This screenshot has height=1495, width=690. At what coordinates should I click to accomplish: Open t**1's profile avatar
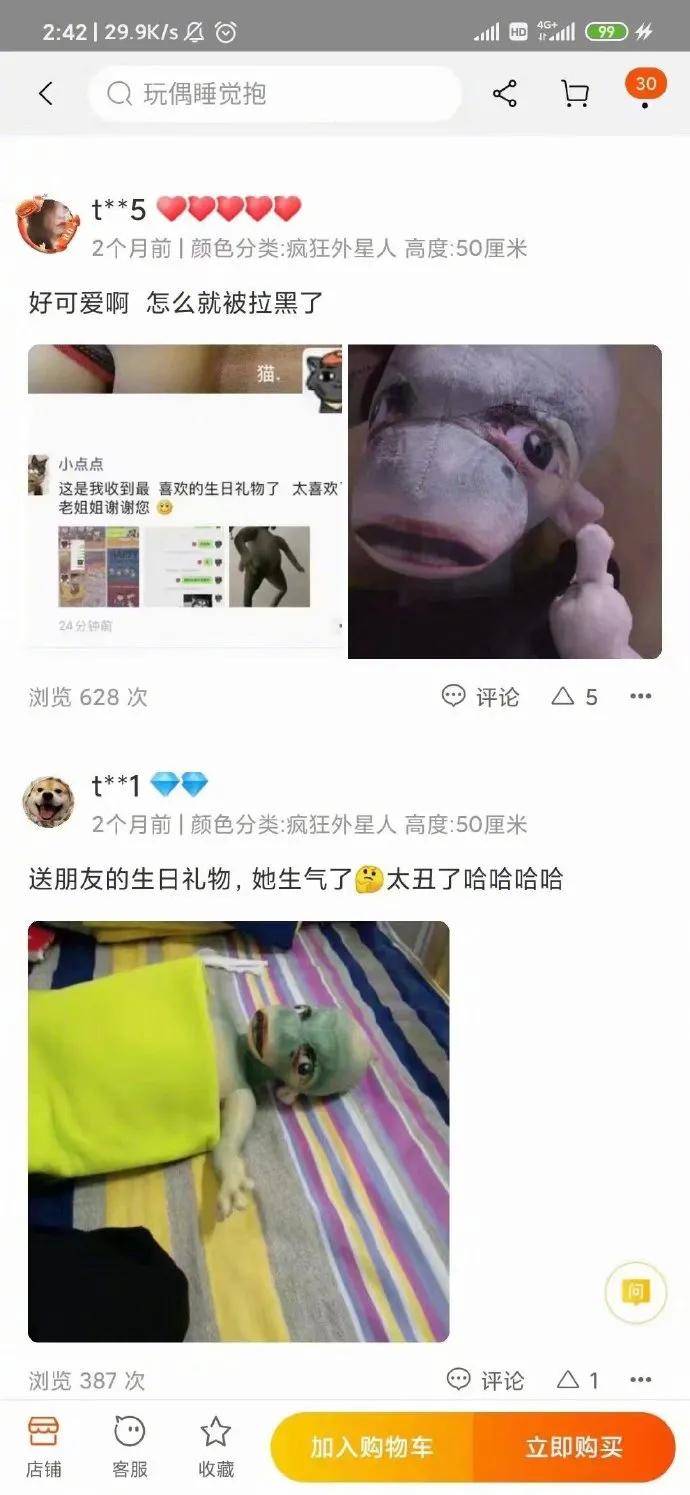pos(48,802)
